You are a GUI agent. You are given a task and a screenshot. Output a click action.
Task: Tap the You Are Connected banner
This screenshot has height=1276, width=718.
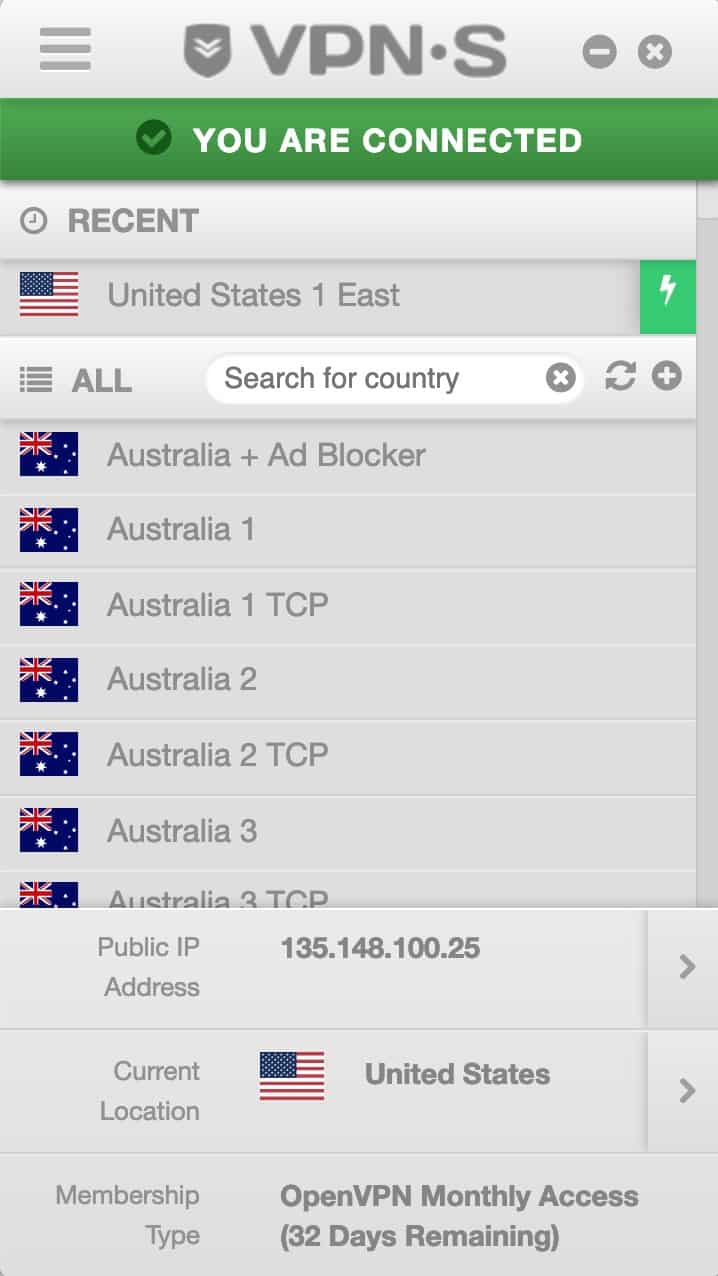pos(359,139)
